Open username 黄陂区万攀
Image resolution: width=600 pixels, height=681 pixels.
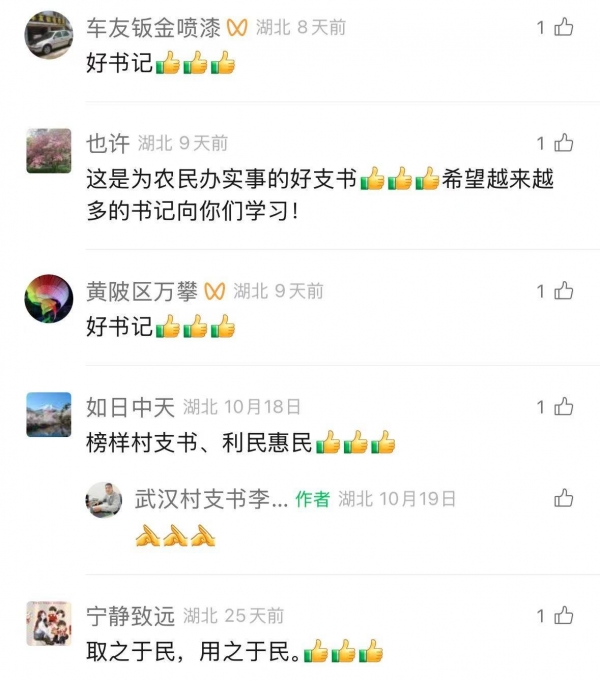143,291
